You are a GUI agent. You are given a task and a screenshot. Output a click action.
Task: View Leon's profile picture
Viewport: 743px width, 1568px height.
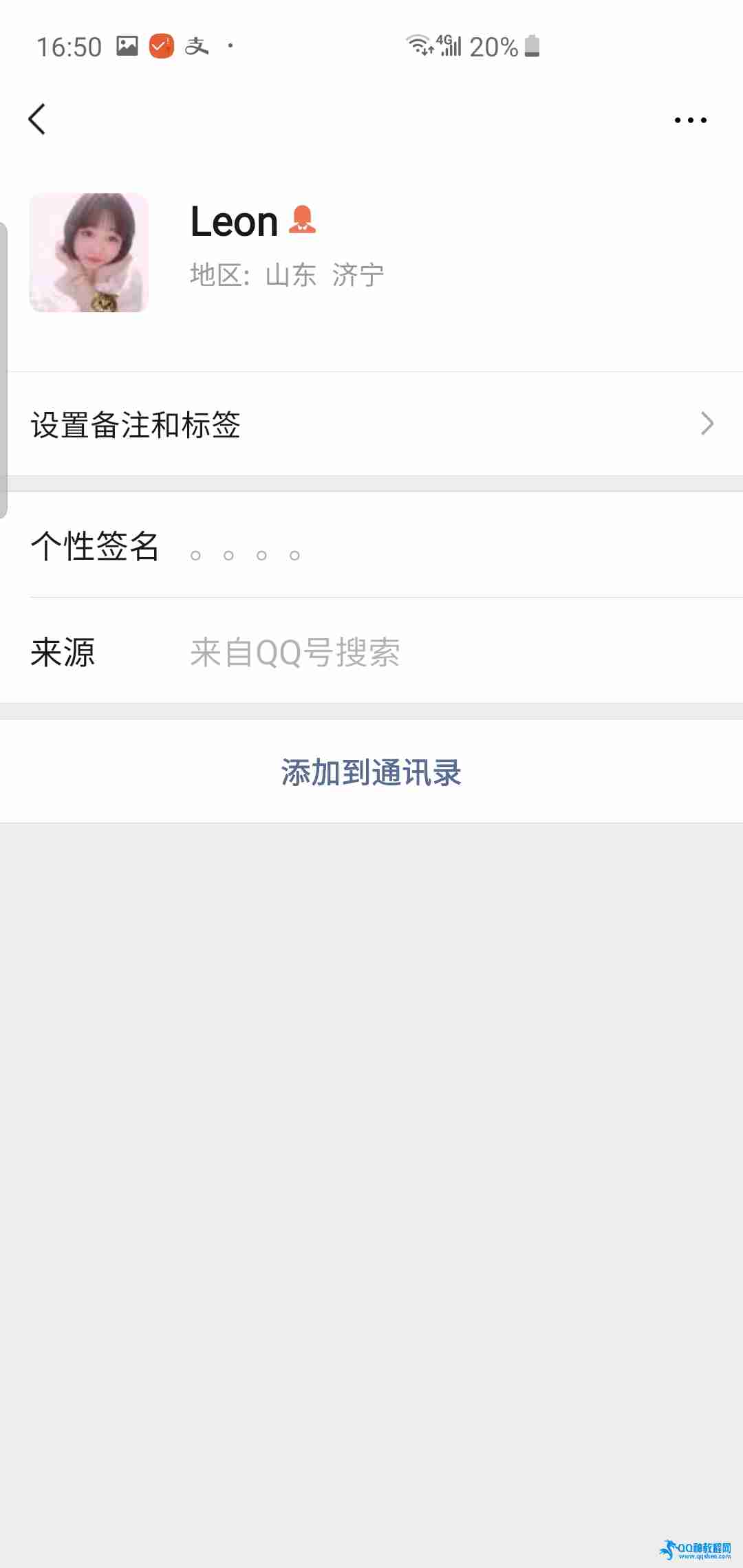[89, 252]
